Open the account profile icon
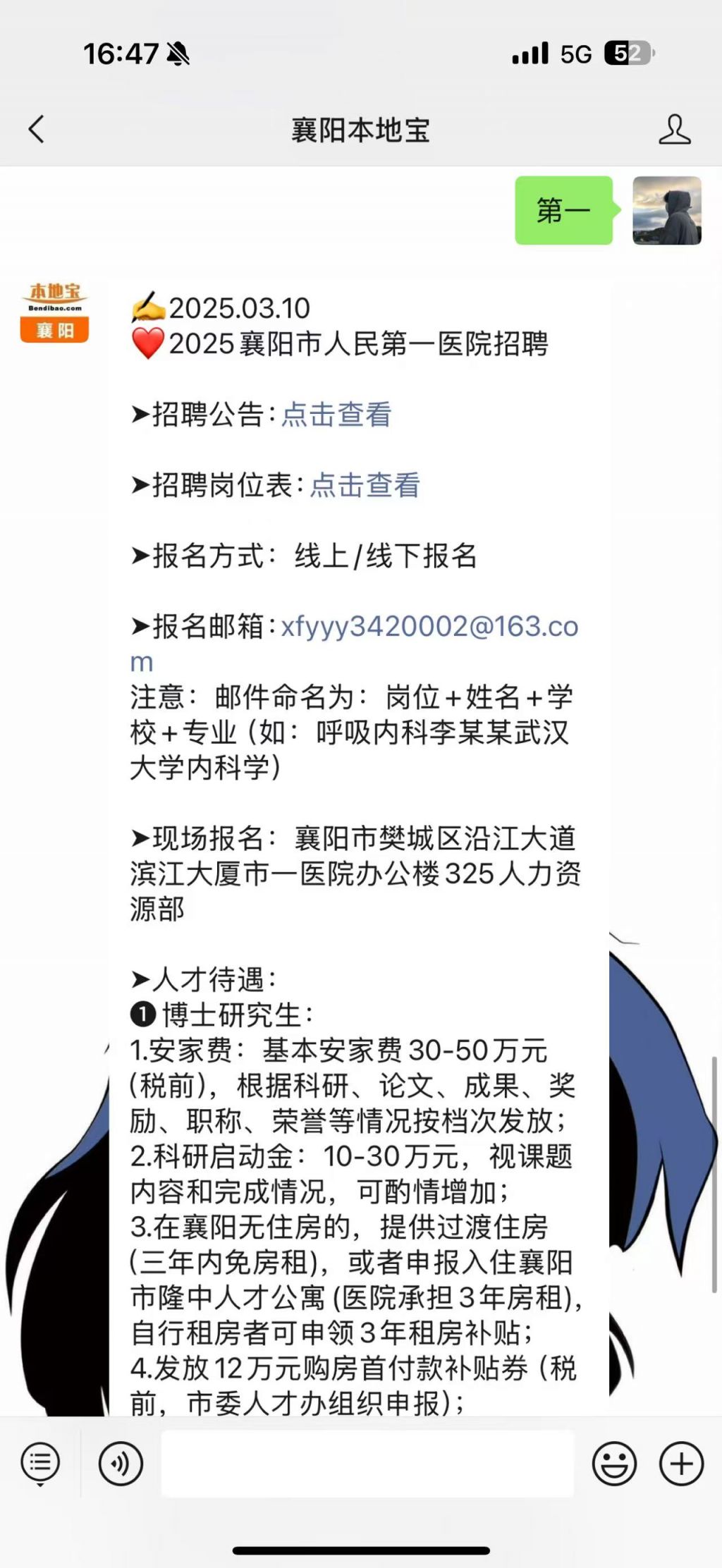Viewport: 722px width, 1568px height. click(x=674, y=130)
